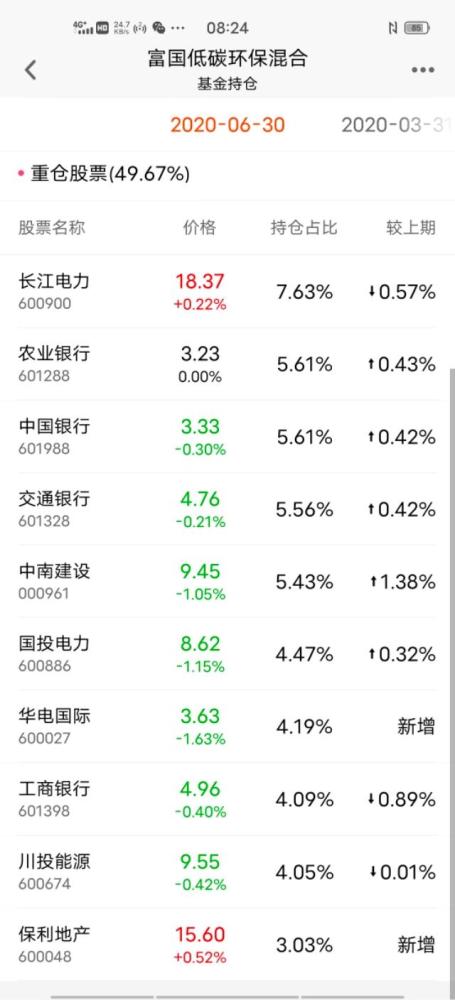Go back using the arrow icon

[x=31, y=70]
